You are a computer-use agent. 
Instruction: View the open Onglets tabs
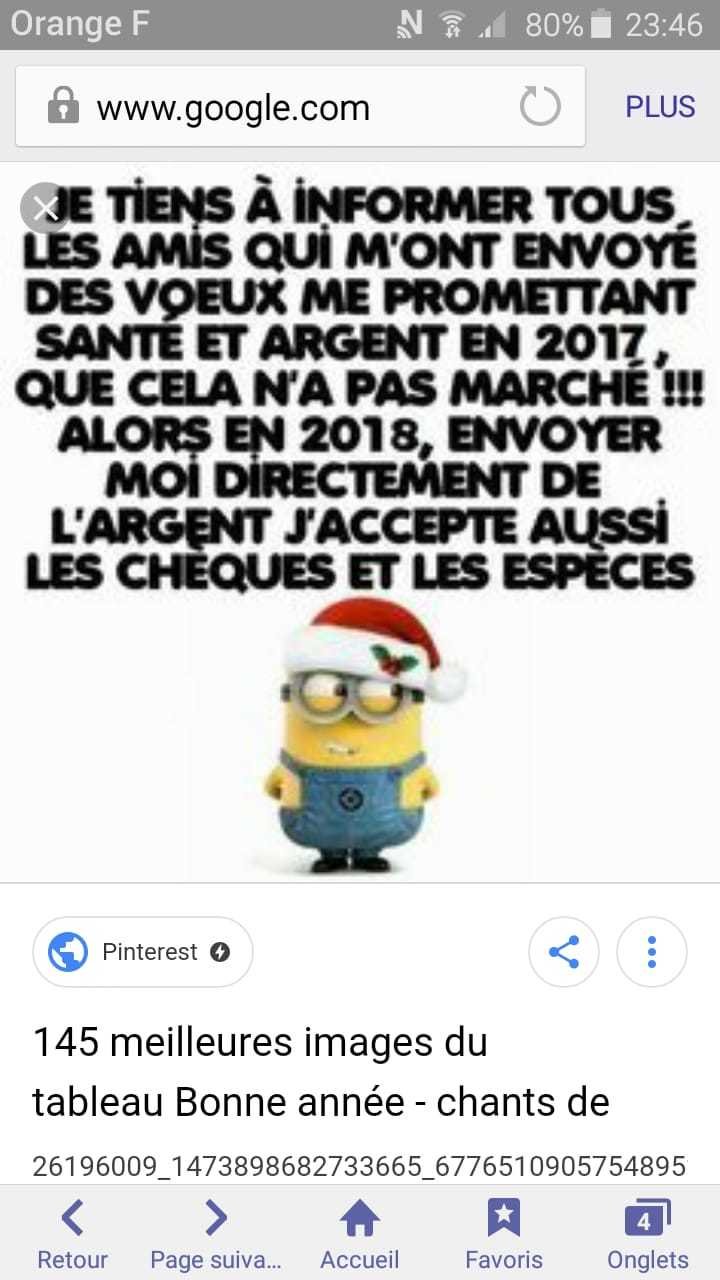tap(648, 1234)
